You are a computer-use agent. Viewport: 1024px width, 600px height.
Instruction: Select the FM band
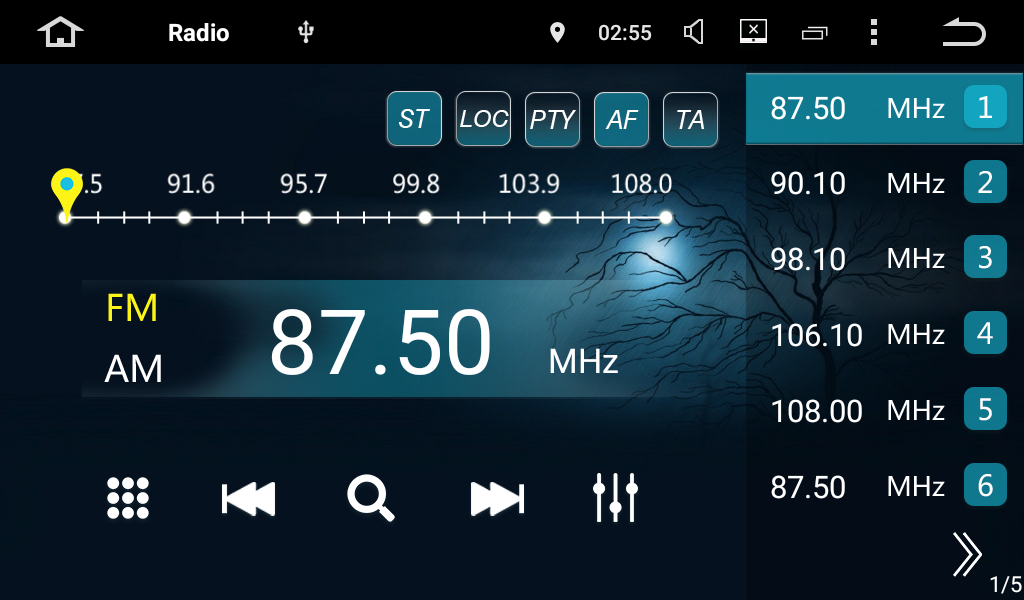pyautogui.click(x=132, y=308)
